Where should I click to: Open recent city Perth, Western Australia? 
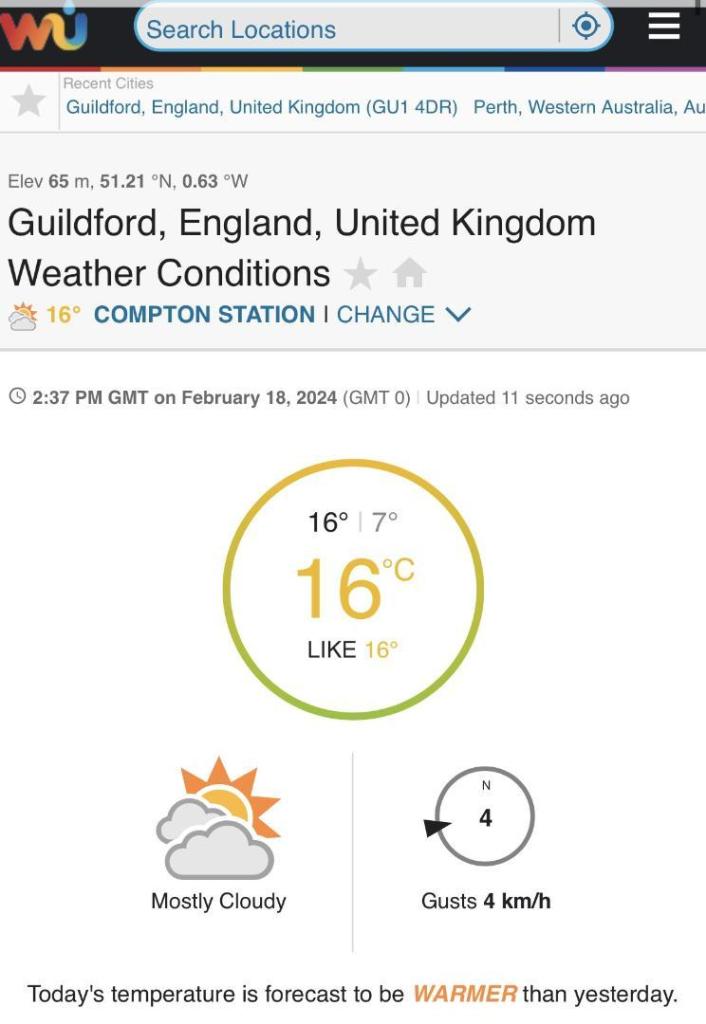[x=588, y=107]
